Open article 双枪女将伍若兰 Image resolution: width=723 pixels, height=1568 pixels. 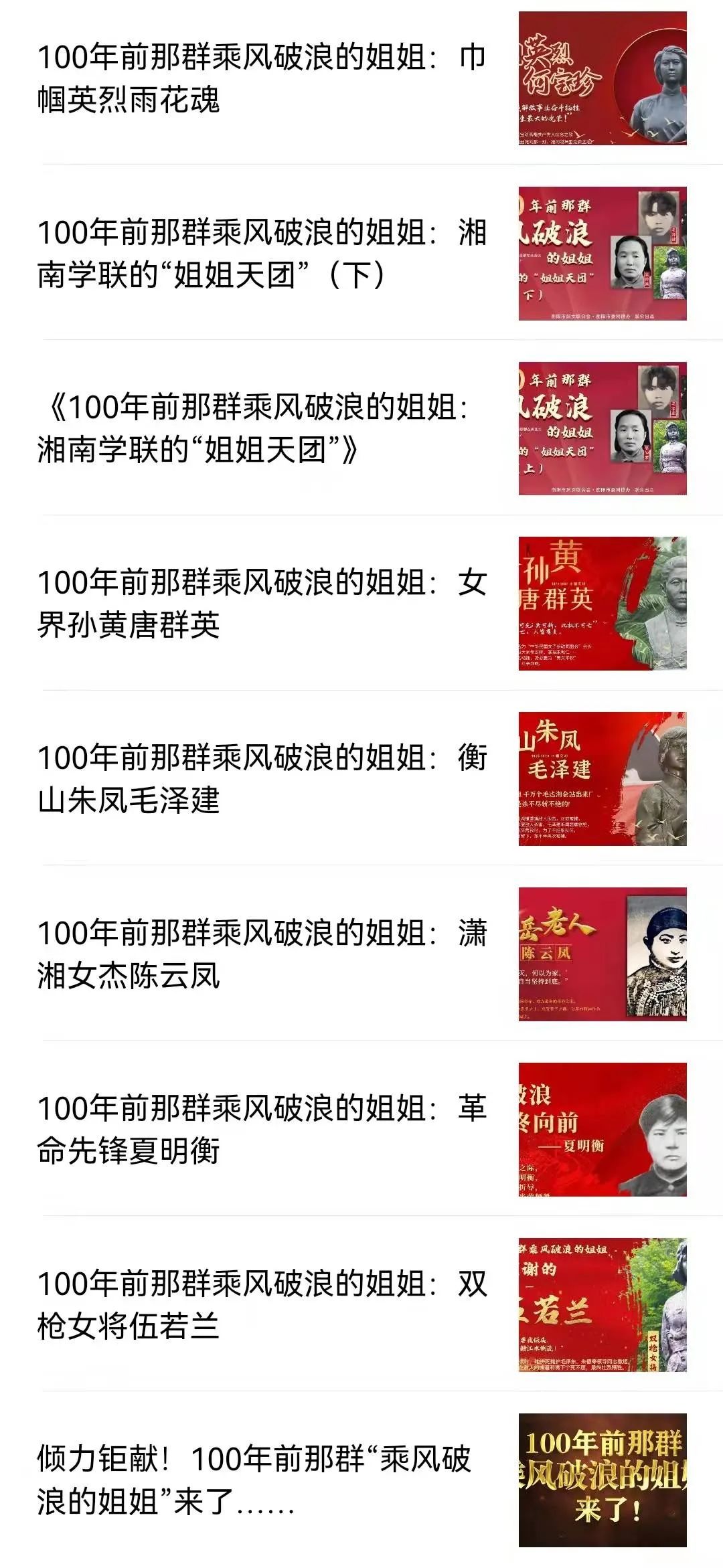point(261,1305)
